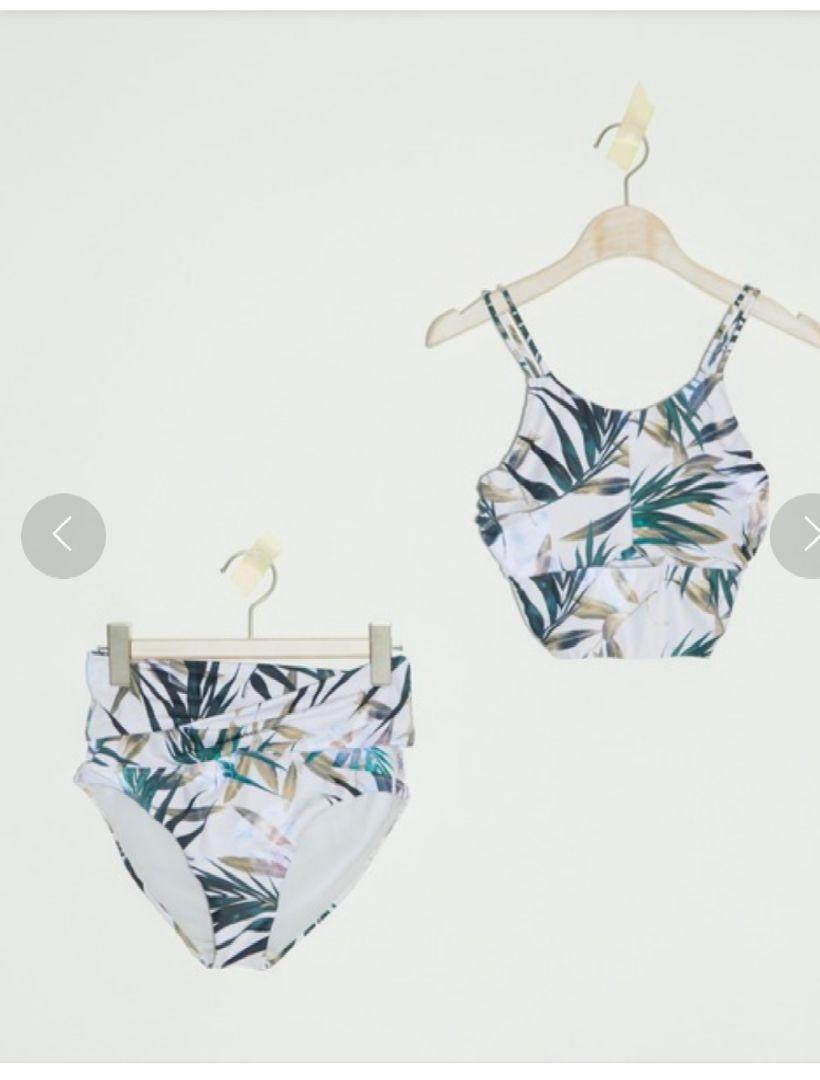Go to the previous product image
Screen dimensions: 820x1080
coord(63,535)
